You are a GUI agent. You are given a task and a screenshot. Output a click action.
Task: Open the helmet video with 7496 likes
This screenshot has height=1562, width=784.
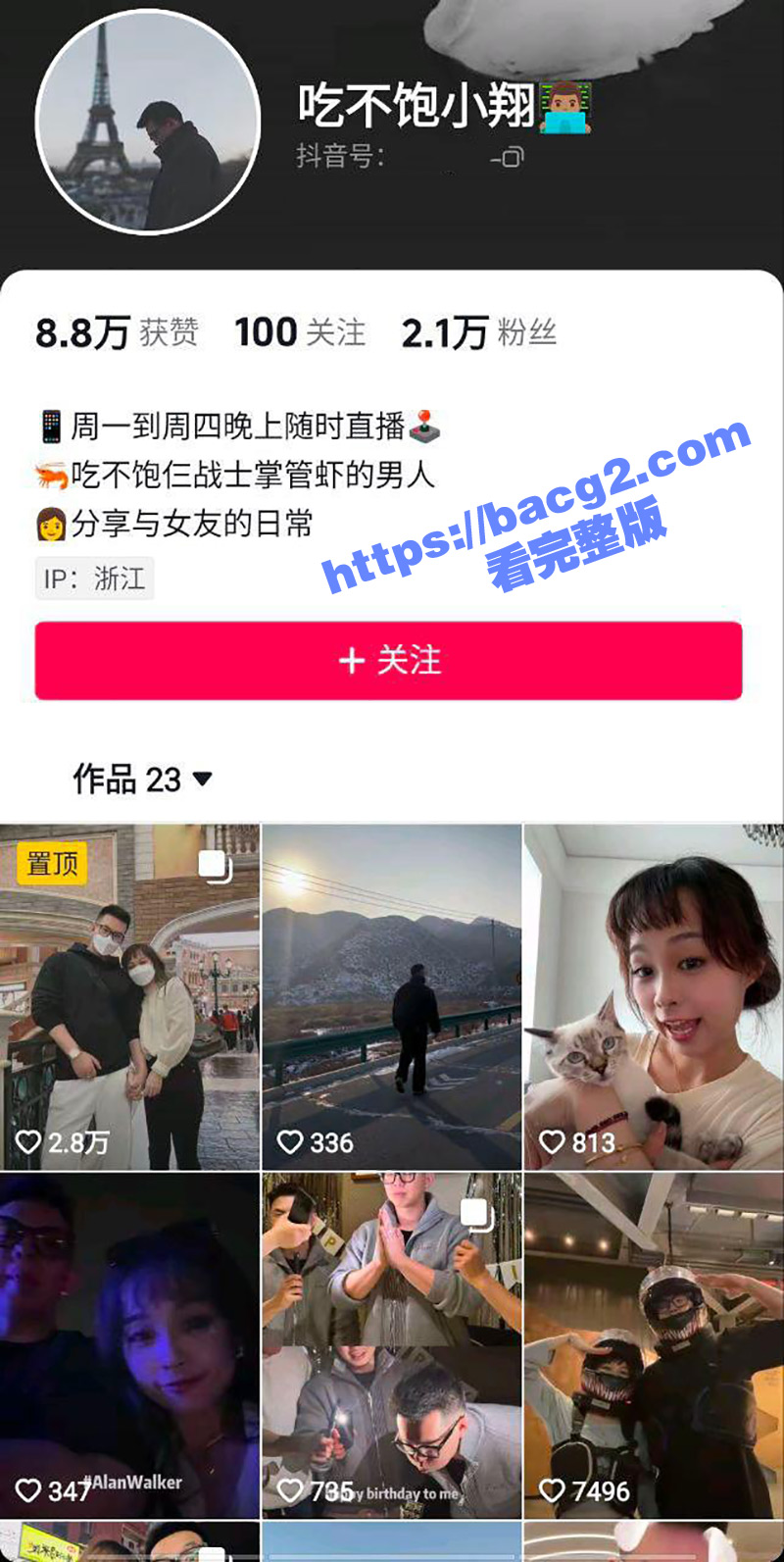[x=654, y=1343]
